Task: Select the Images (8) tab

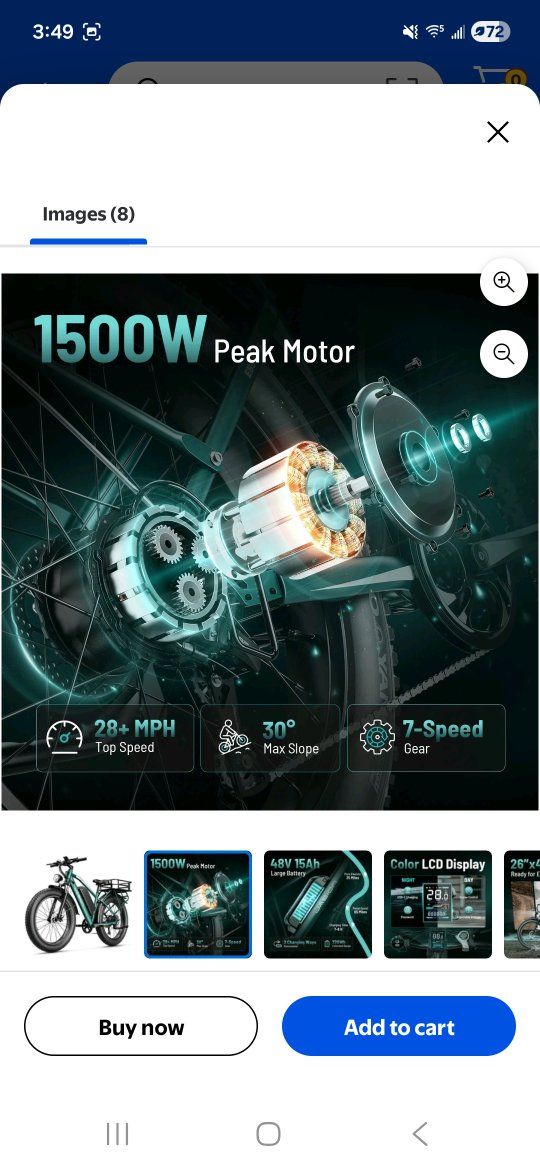Action: [x=88, y=215]
